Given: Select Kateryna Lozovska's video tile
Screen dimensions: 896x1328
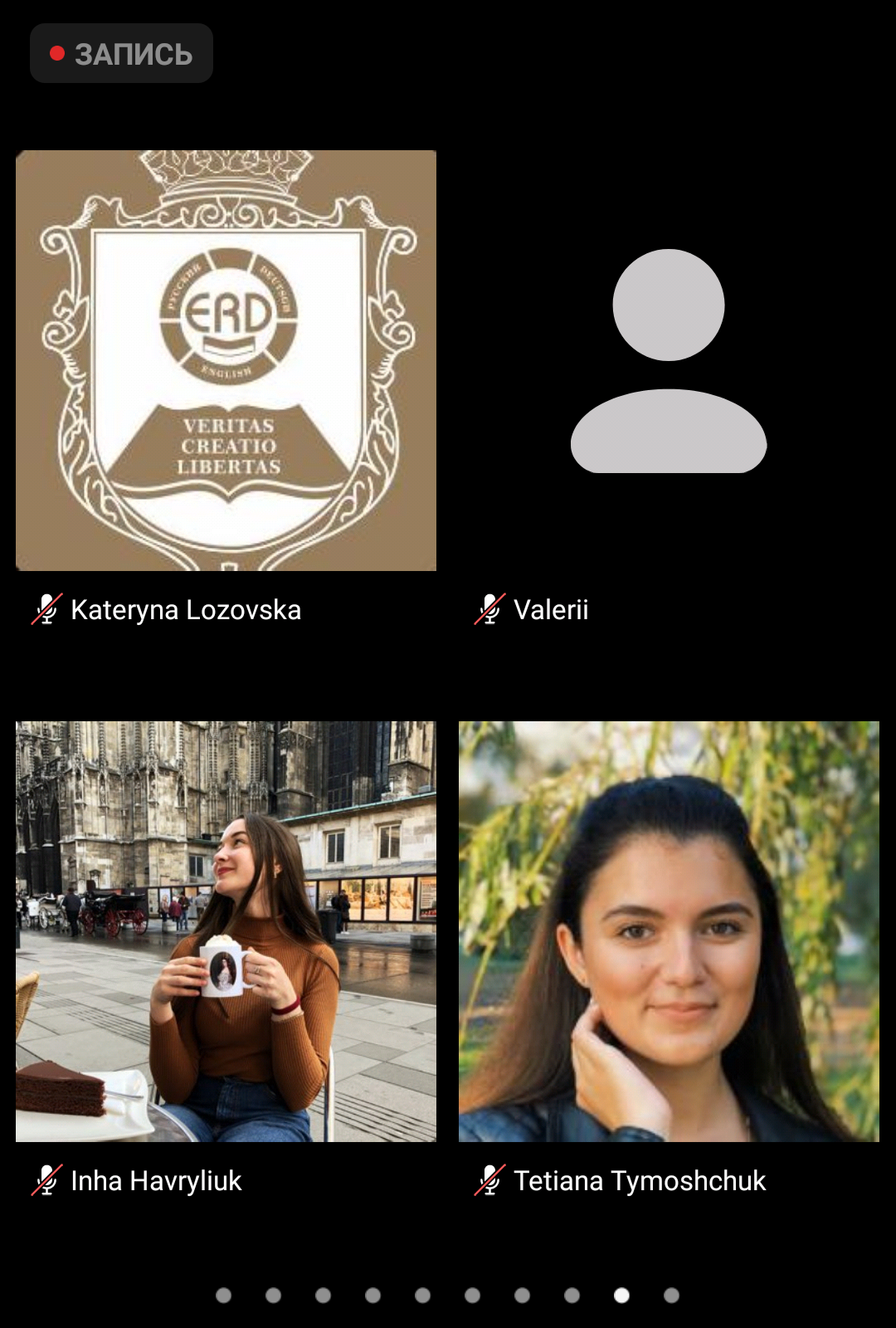Looking at the screenshot, I should 226,360.
